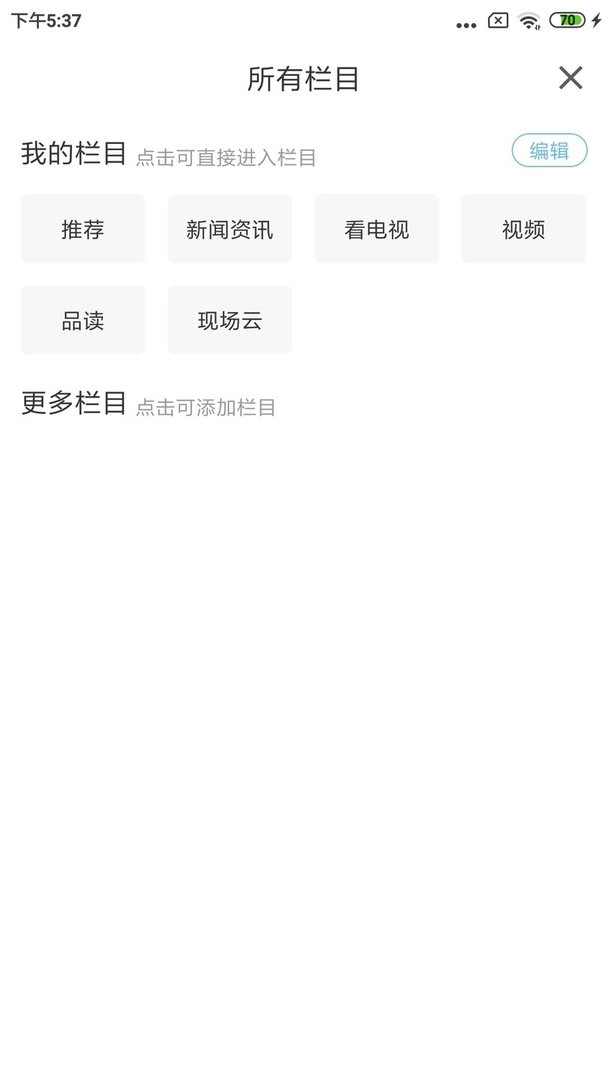Enter the 视频 column
Viewport: 608px width, 1080px height.
[524, 229]
